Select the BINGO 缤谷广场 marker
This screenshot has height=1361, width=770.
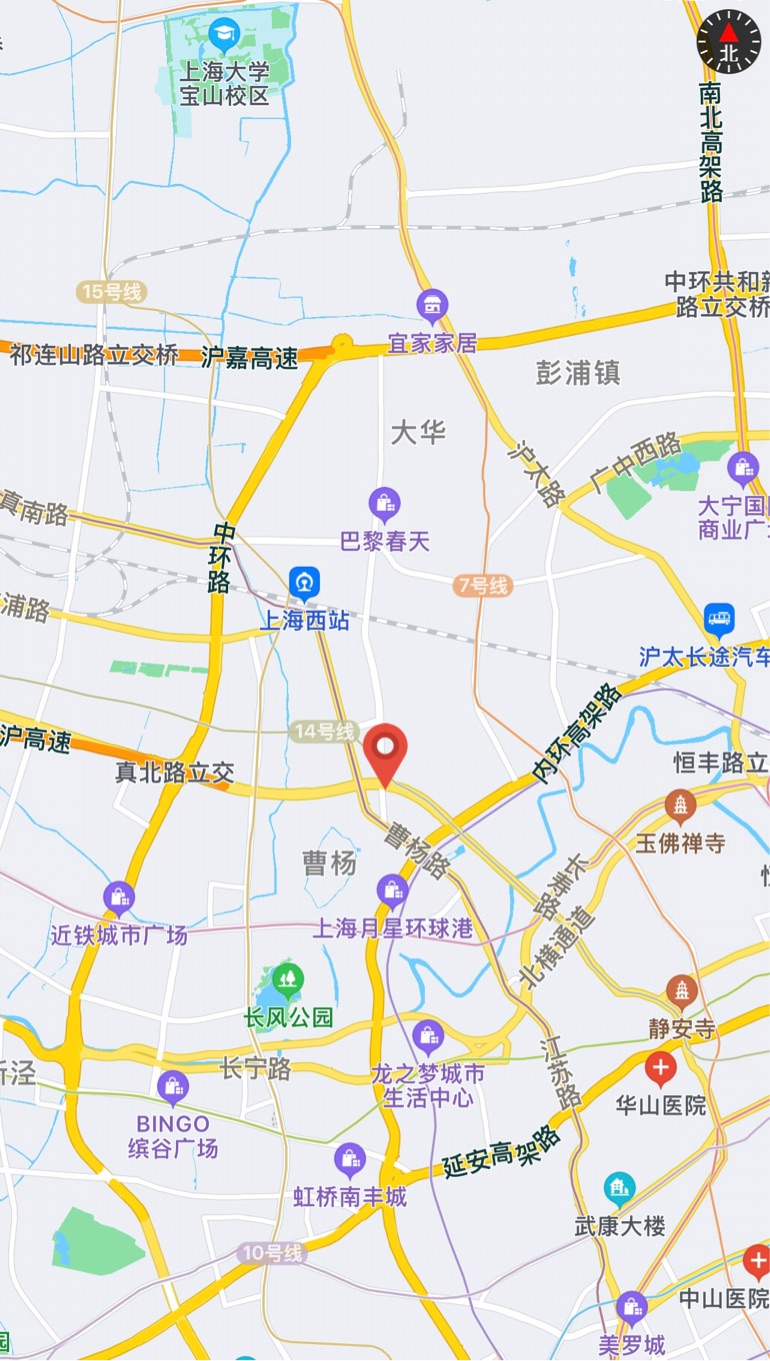(173, 1087)
